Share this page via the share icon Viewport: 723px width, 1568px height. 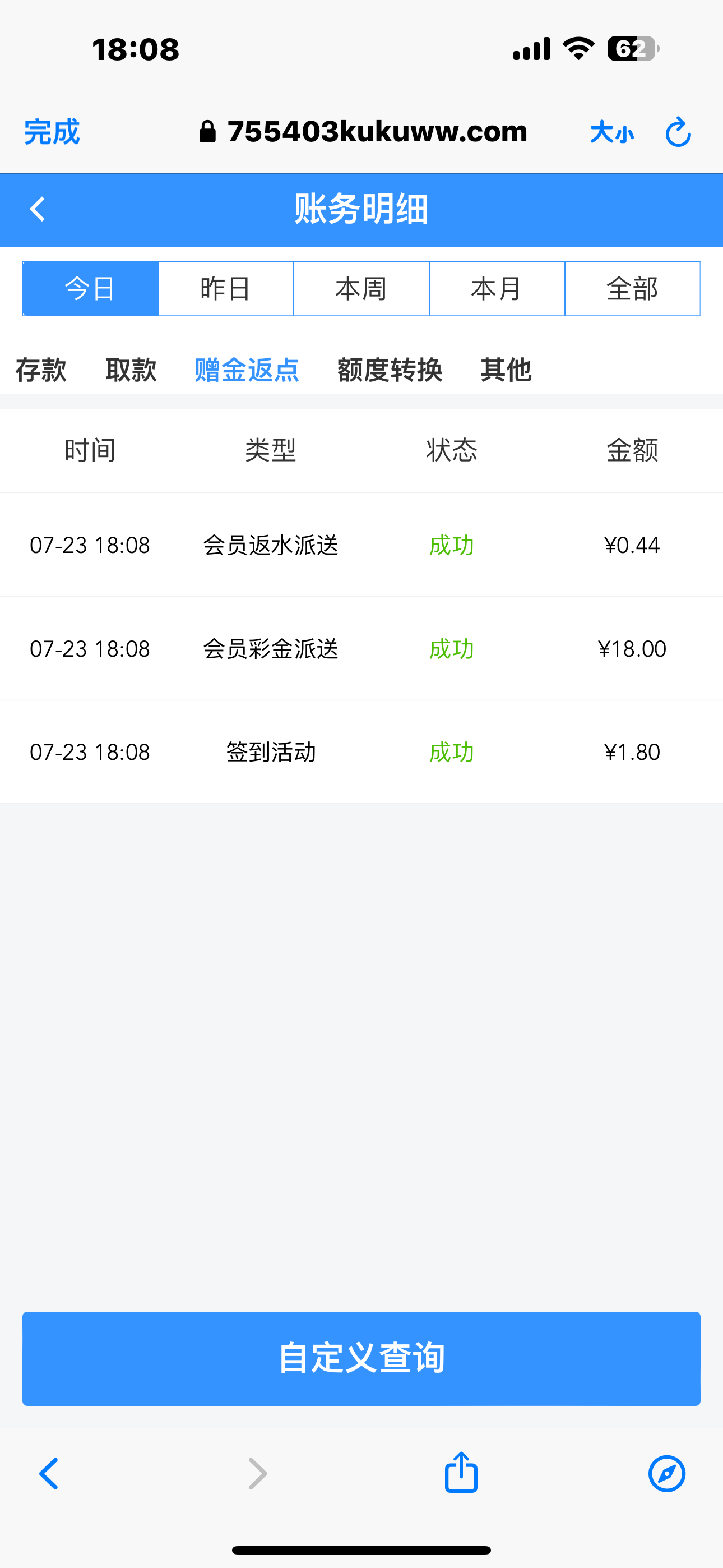pos(461,1473)
